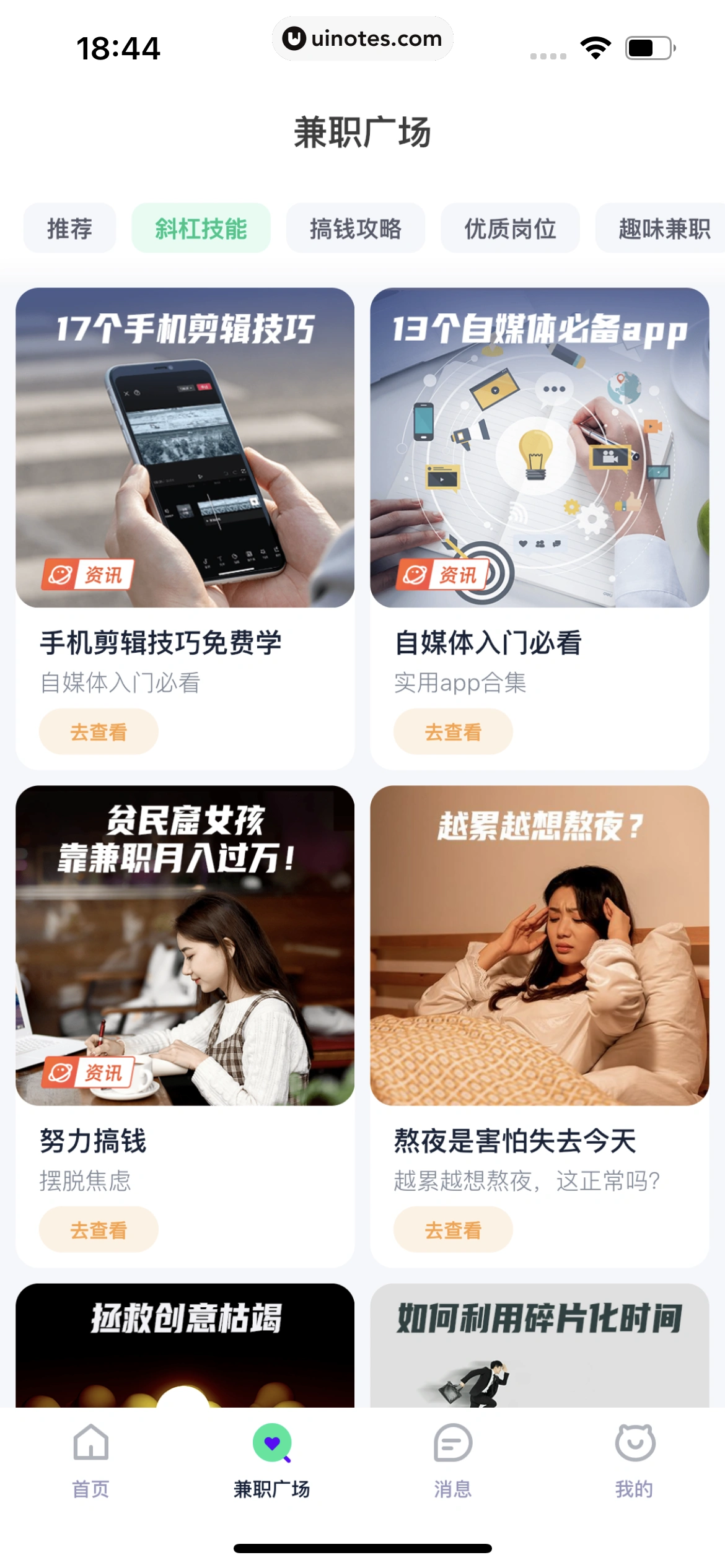
Task: Select the 趣味兼职 tab
Action: coord(662,229)
